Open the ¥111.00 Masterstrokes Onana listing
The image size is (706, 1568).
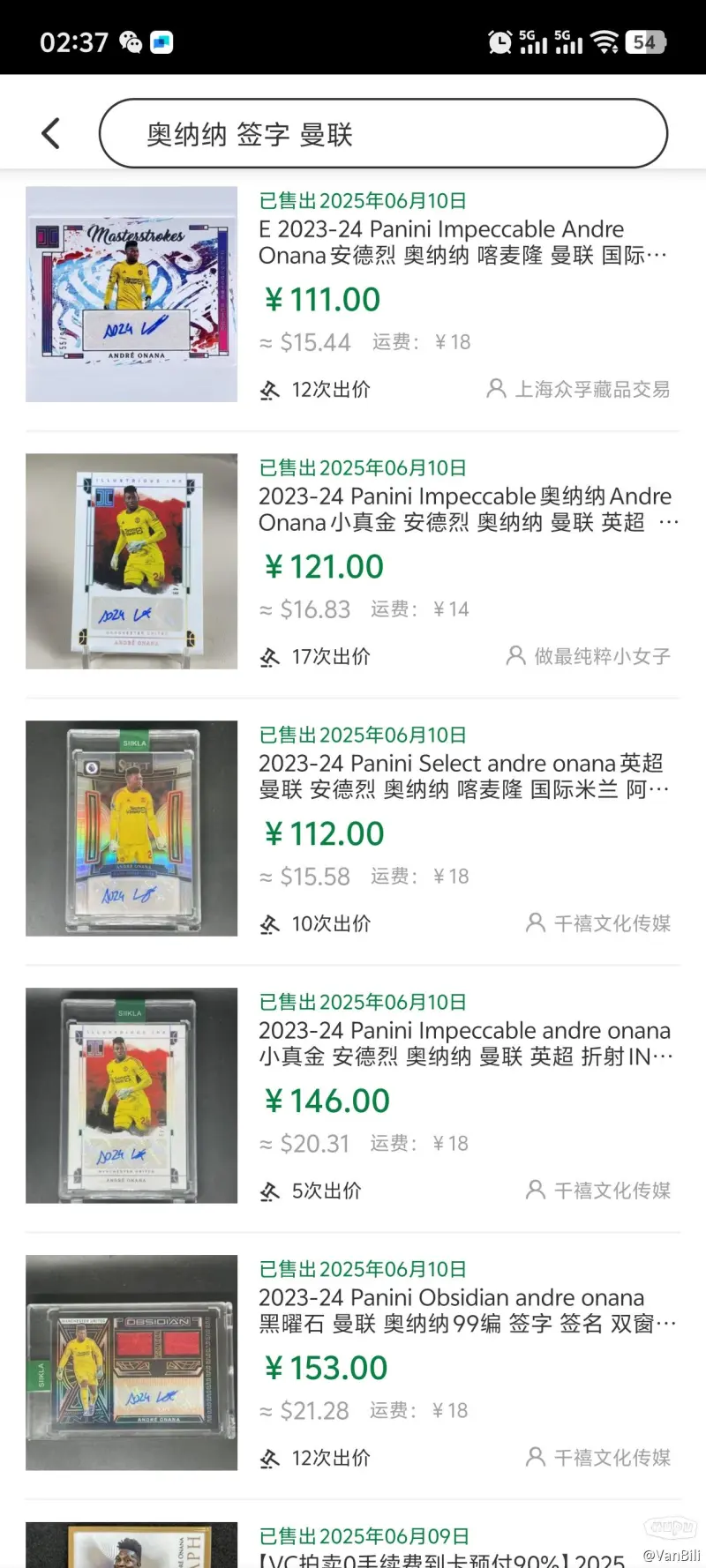(353, 295)
